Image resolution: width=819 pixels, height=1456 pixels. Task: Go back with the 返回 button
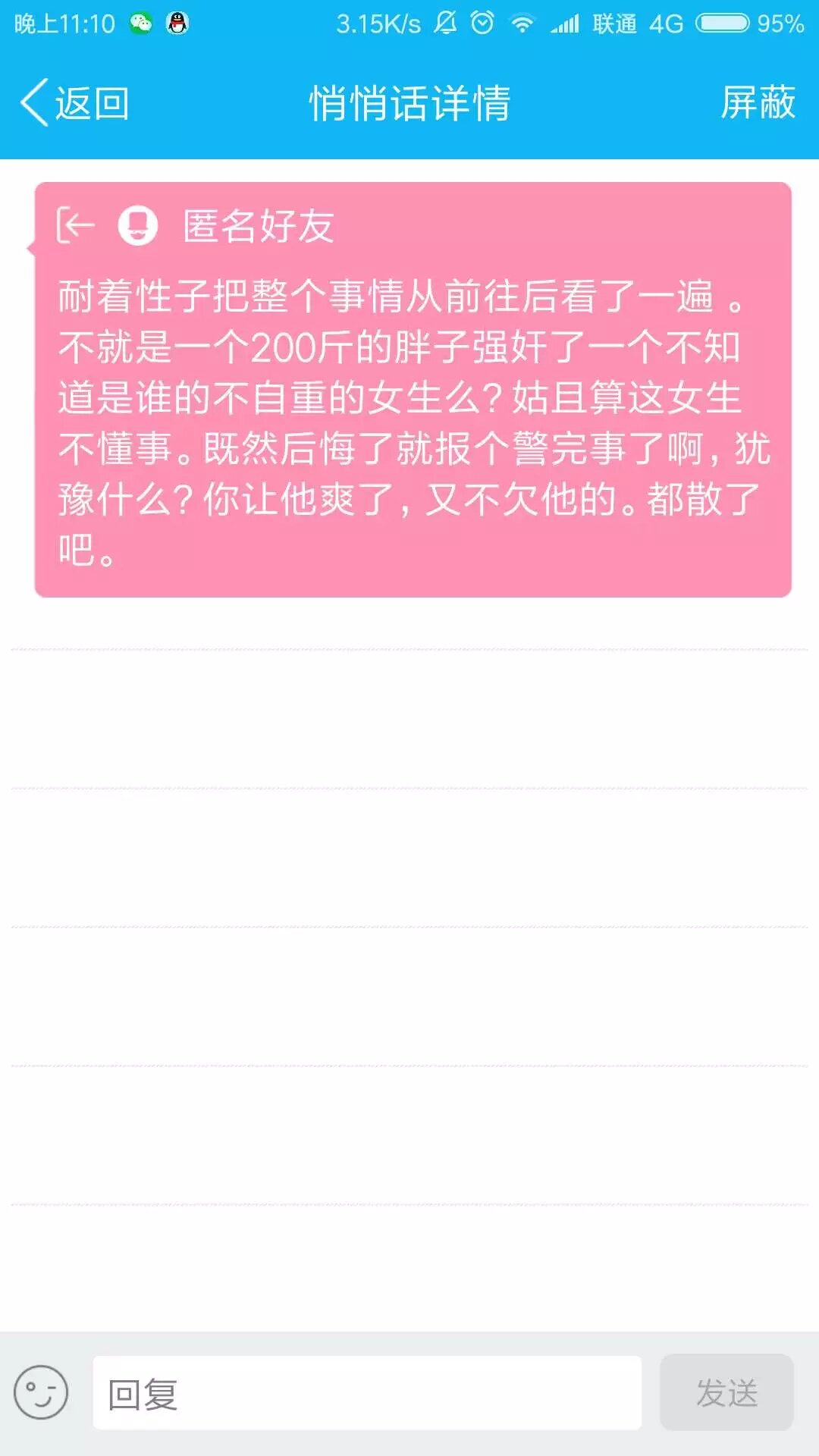[x=74, y=103]
